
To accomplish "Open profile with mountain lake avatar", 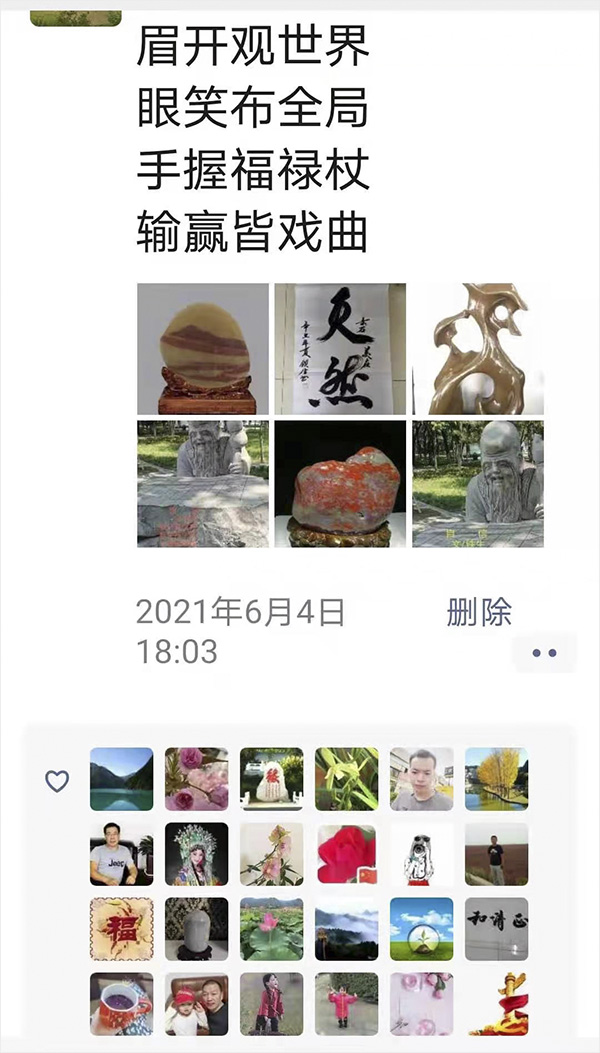I will point(122,779).
